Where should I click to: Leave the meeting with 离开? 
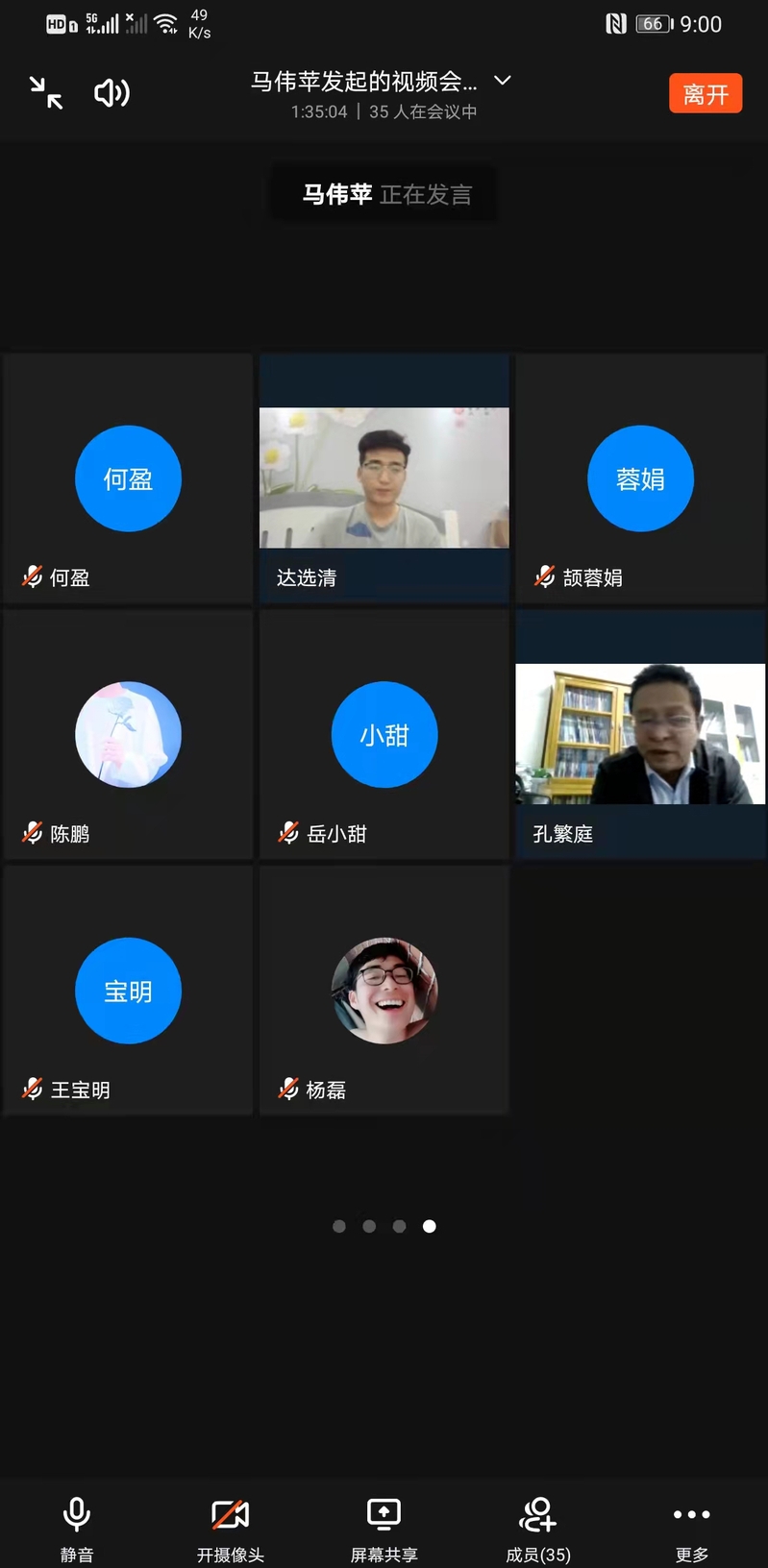click(706, 94)
